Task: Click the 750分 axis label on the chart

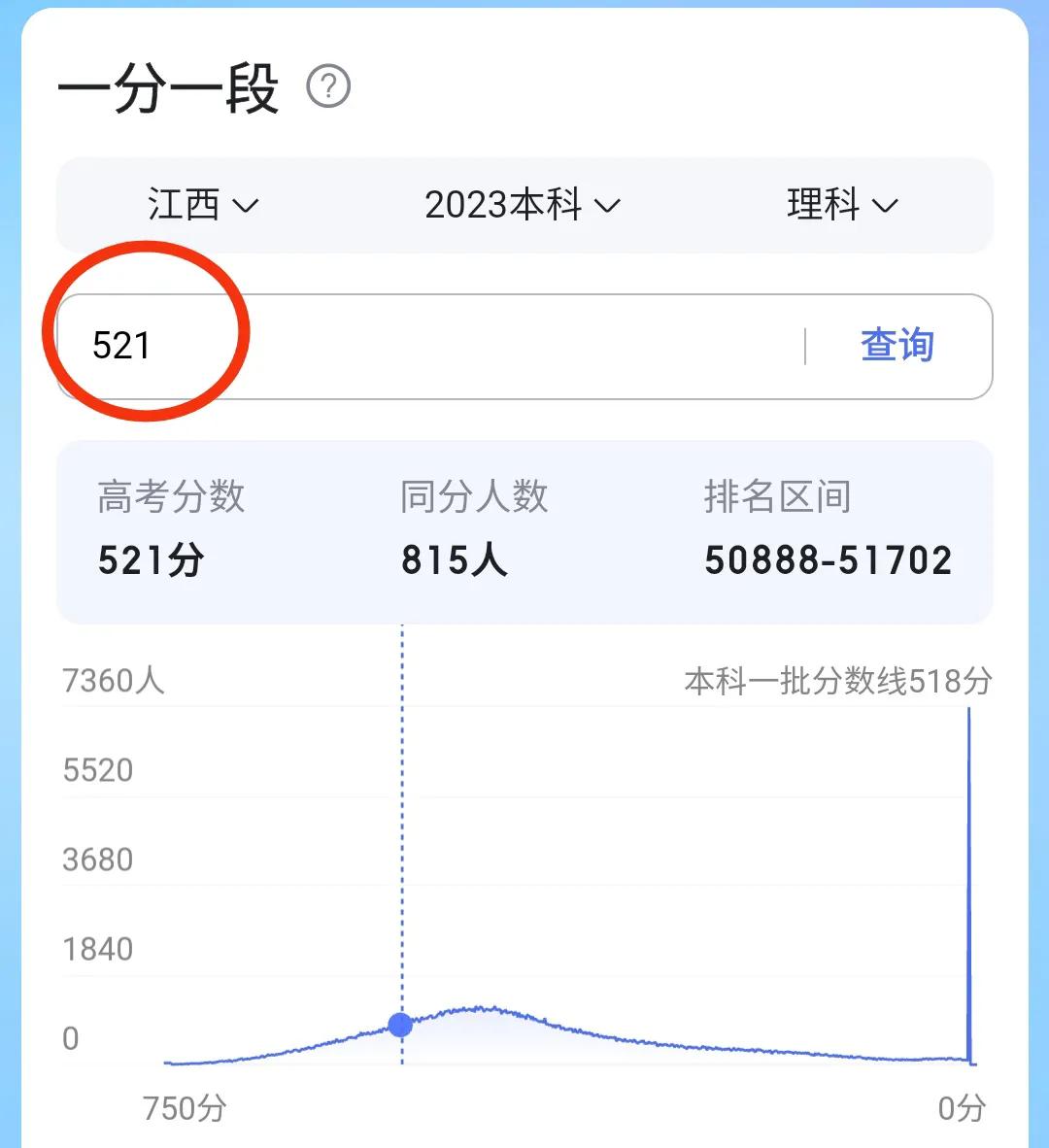Action: pyautogui.click(x=186, y=1109)
